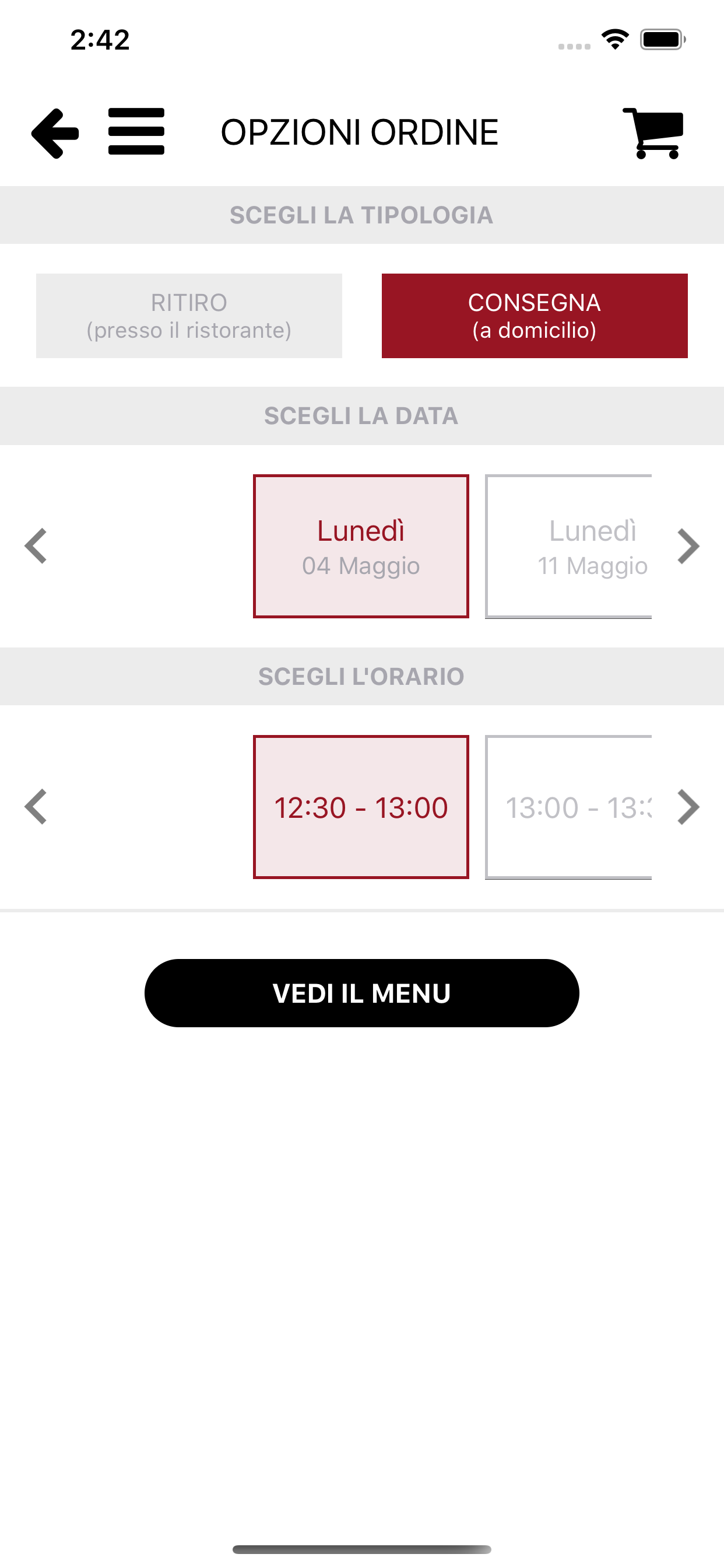
Task: Pick Lunedì 11 Maggio as the date
Action: tap(568, 546)
